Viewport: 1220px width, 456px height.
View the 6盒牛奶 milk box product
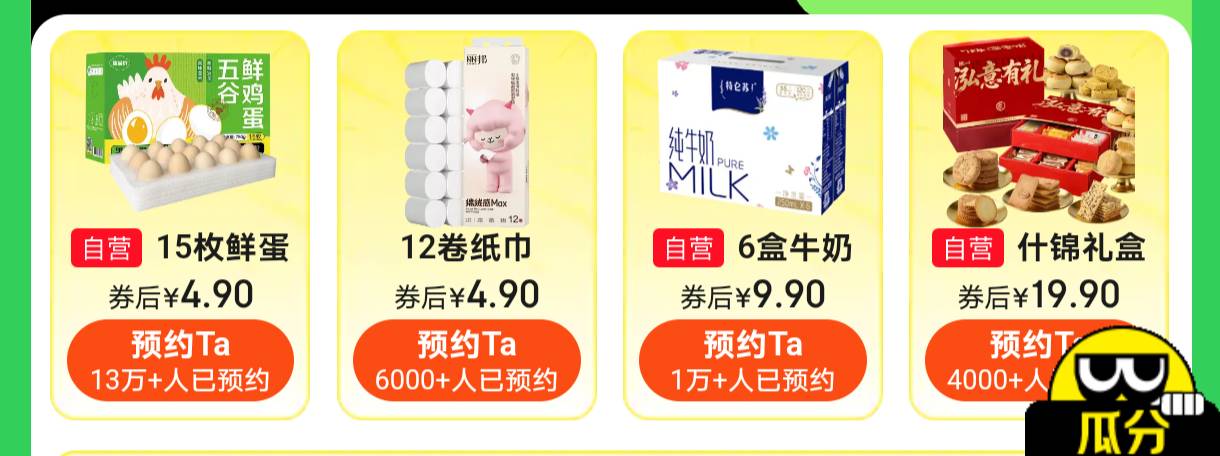tap(752, 130)
